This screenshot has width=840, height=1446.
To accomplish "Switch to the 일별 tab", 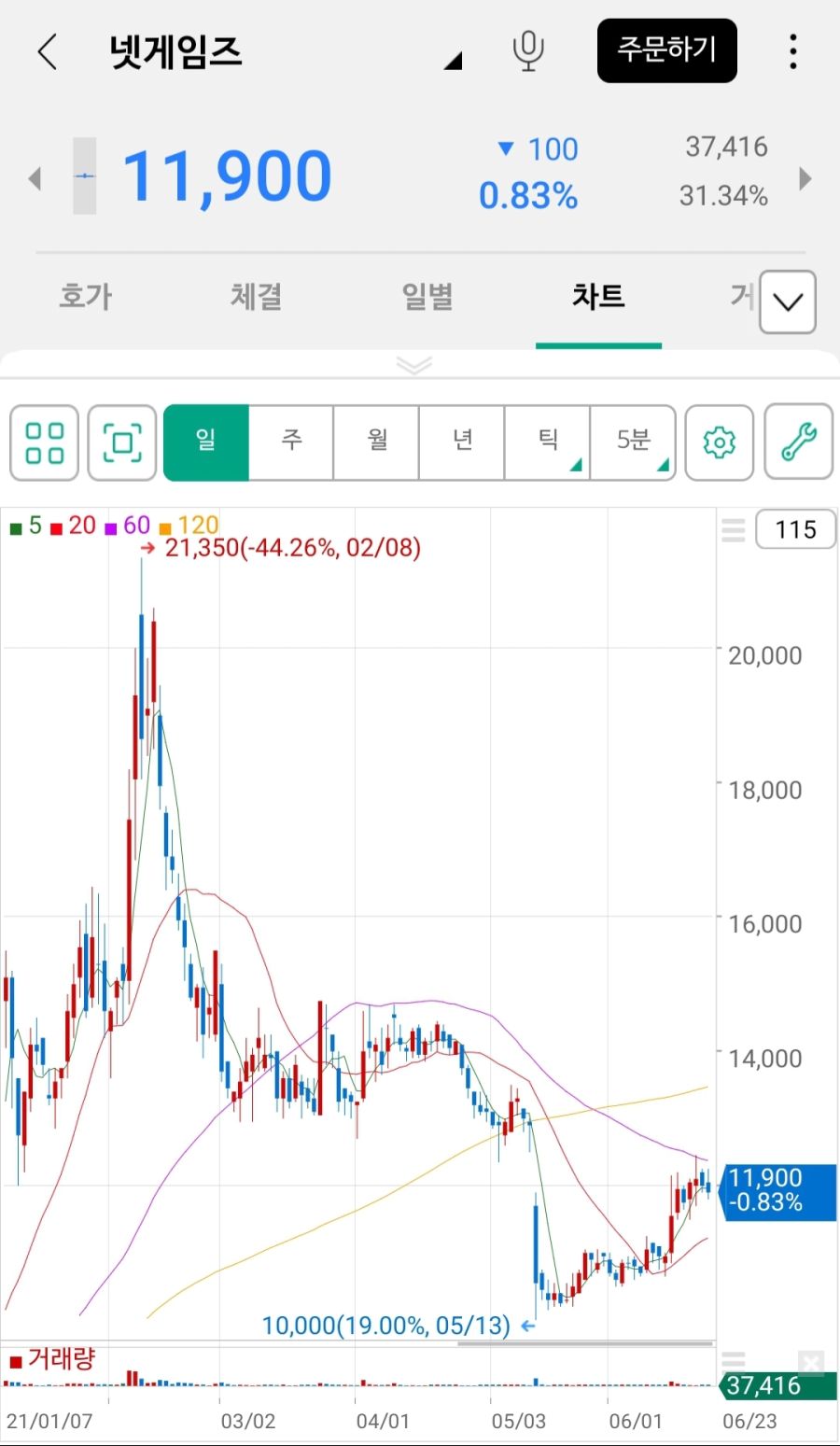I will pyautogui.click(x=427, y=297).
